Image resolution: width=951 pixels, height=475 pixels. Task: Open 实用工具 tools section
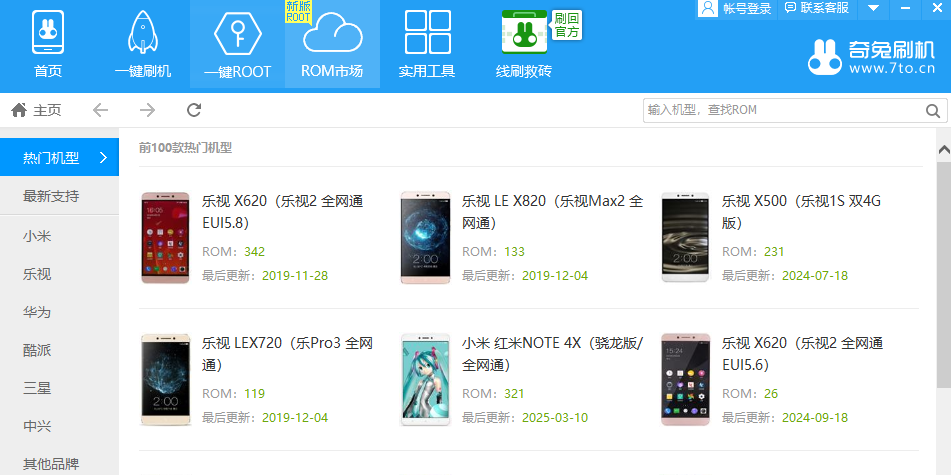[427, 45]
